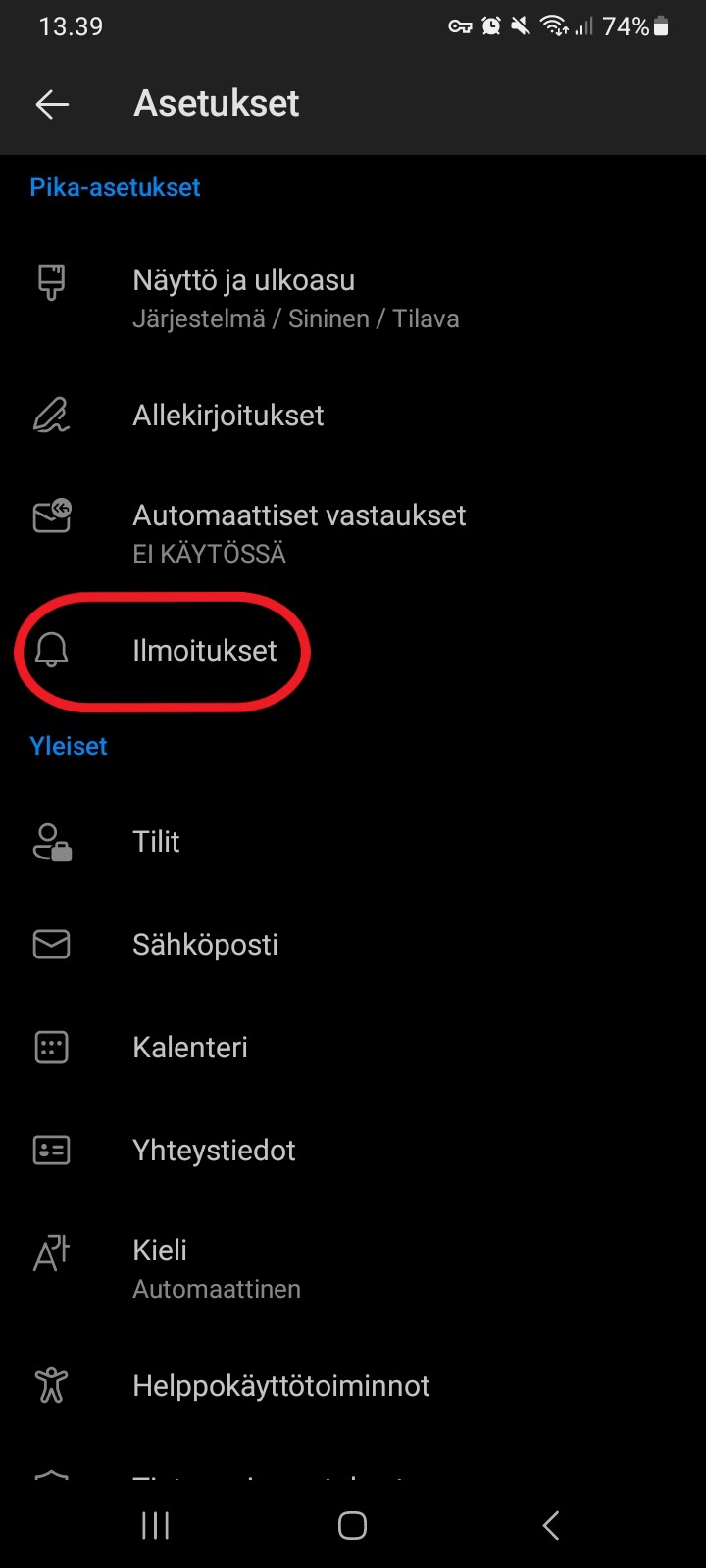Tap the system home button
This screenshot has width=706, height=1568.
[x=352, y=1525]
